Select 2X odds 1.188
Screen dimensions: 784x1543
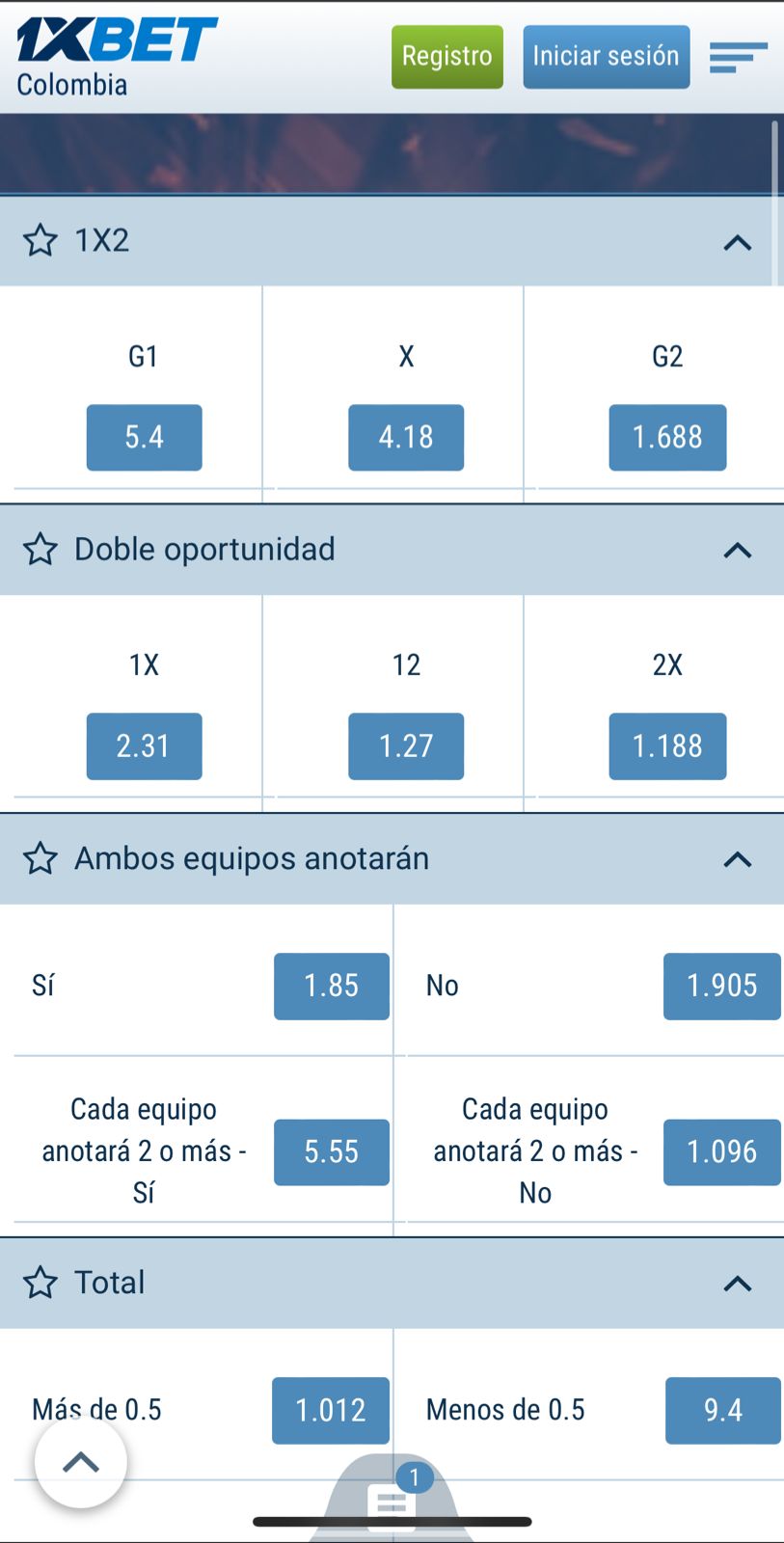coord(667,746)
